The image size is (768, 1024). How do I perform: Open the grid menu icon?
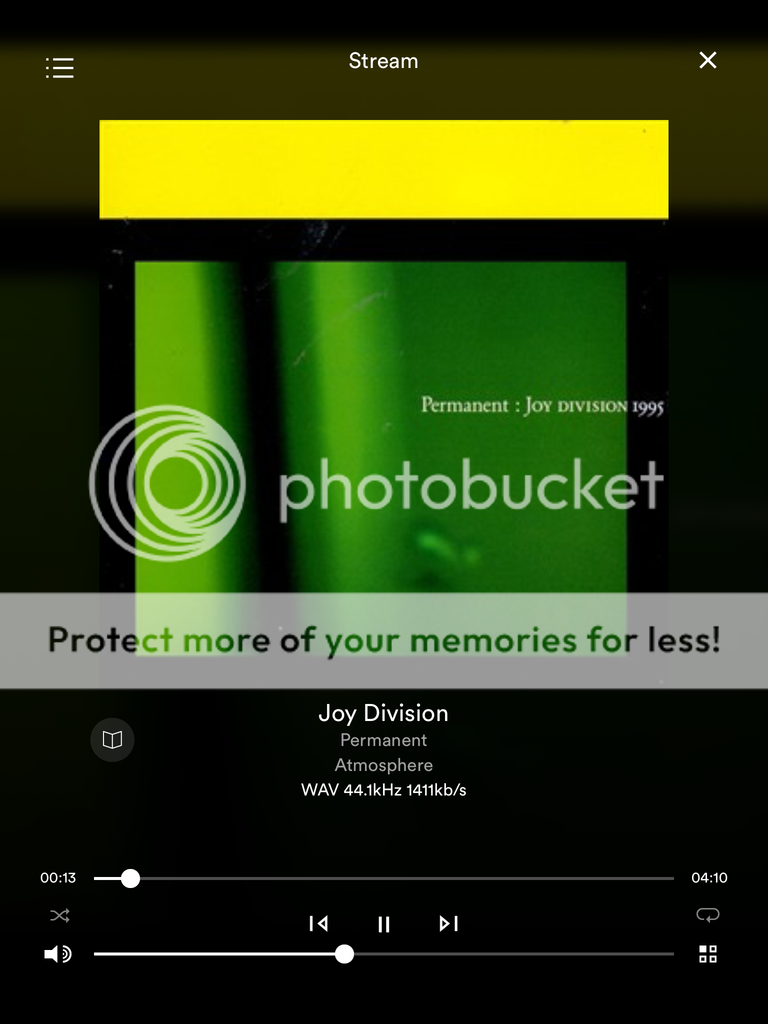(708, 954)
